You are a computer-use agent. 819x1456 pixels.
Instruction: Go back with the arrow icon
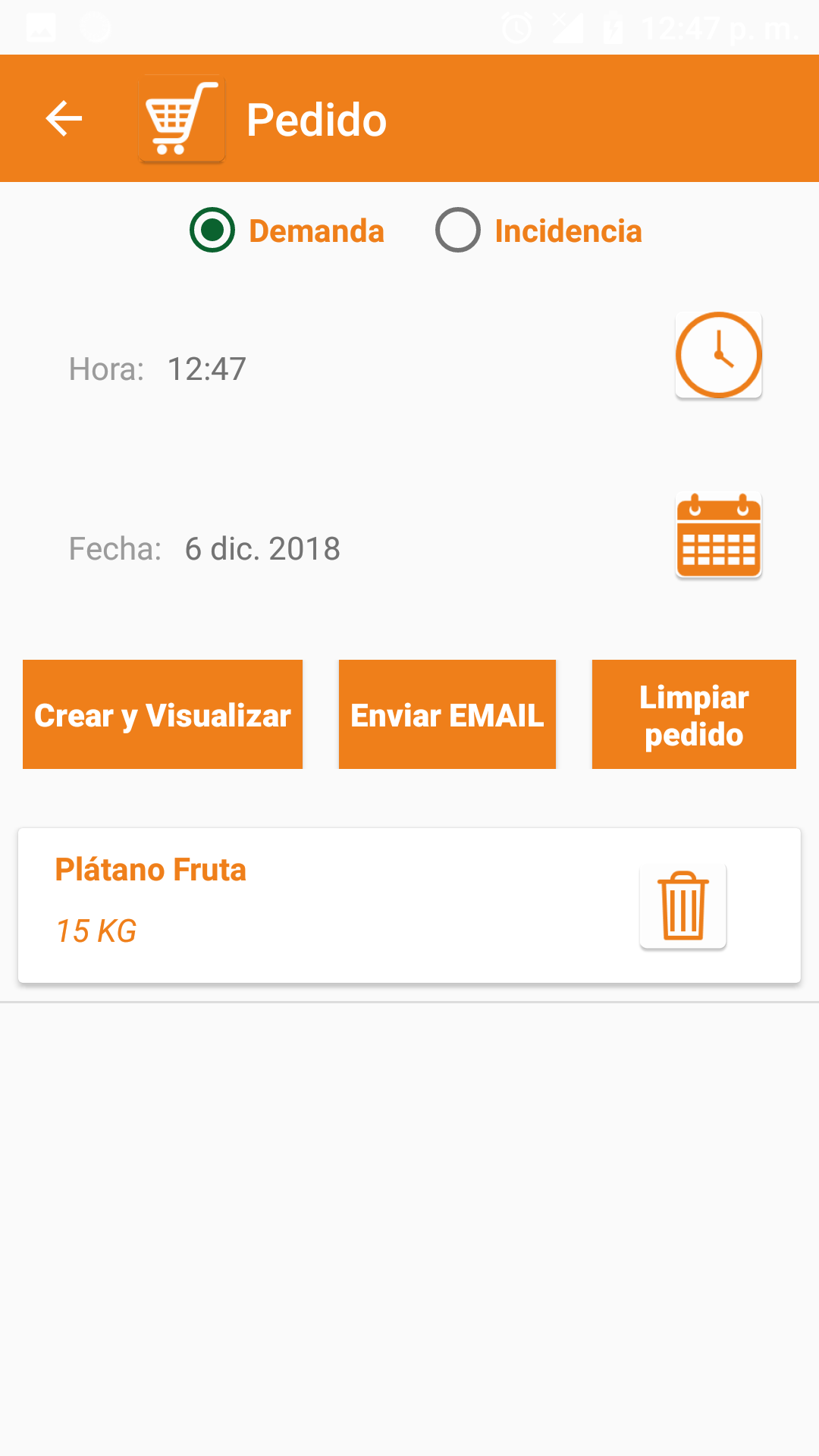tap(64, 119)
